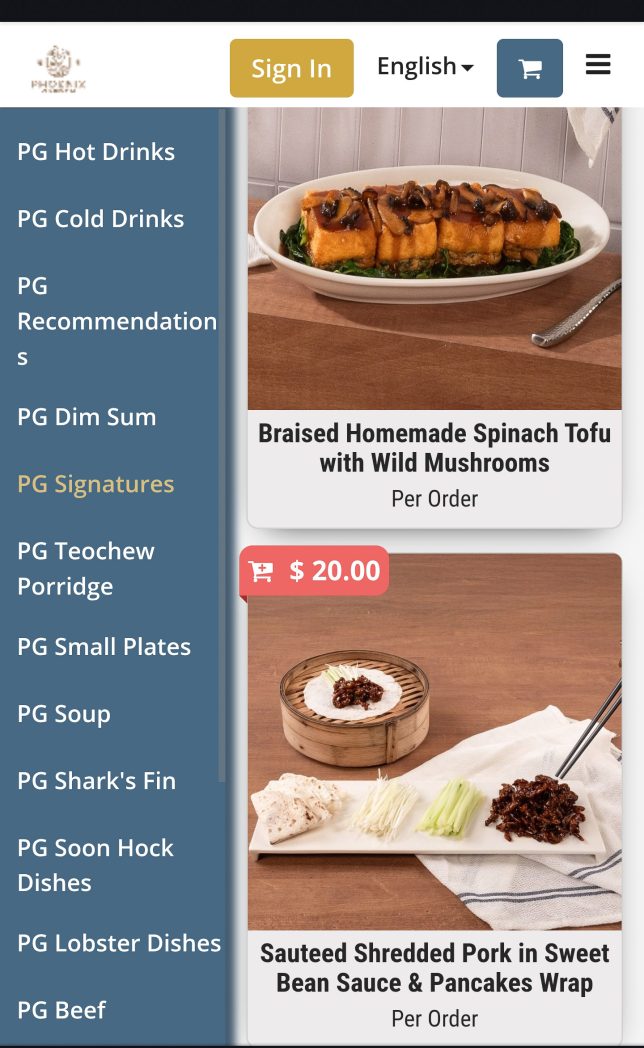Screen dimensions: 644x1048
Task: Tap the Sign In button
Action: tap(291, 68)
